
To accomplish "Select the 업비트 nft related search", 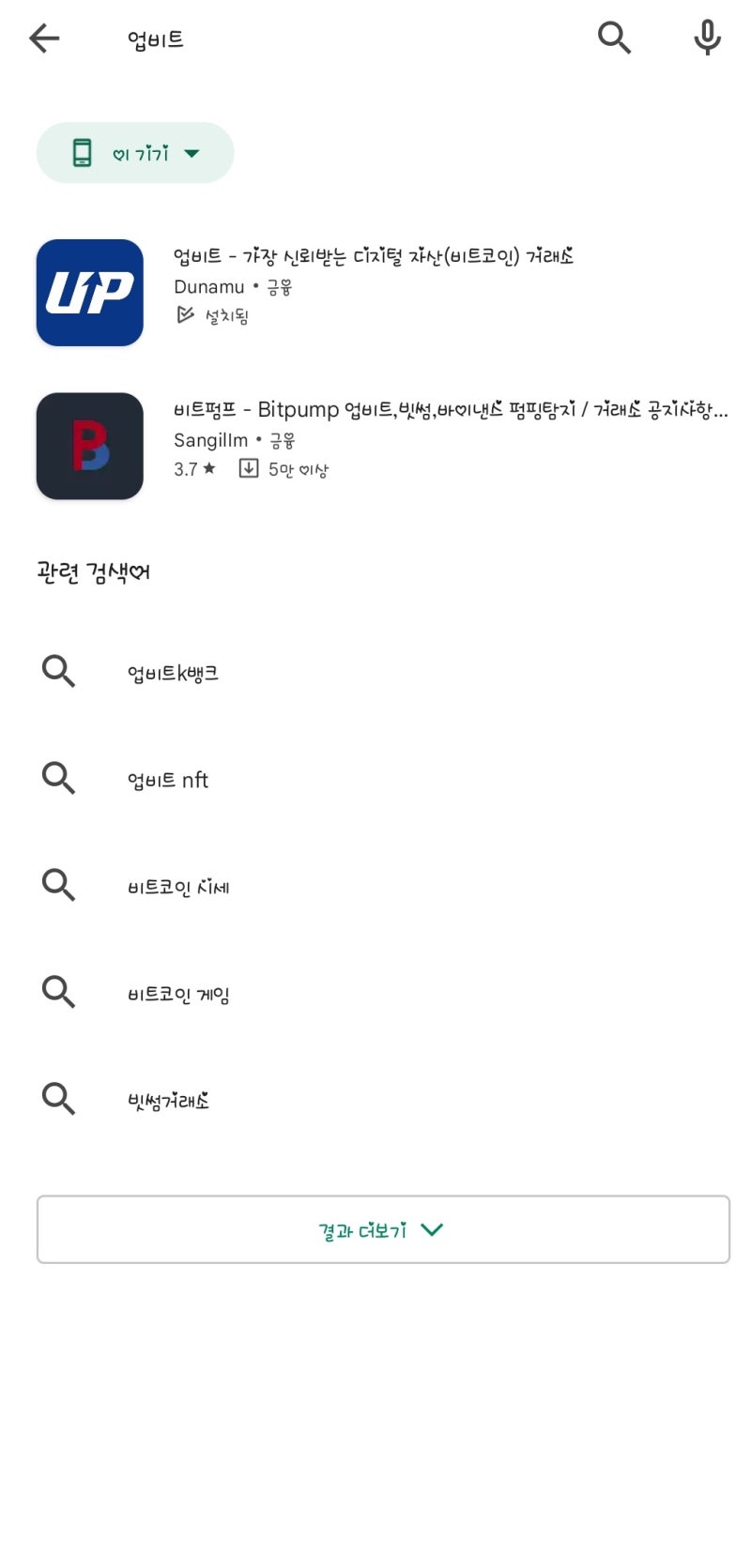I will (x=169, y=779).
